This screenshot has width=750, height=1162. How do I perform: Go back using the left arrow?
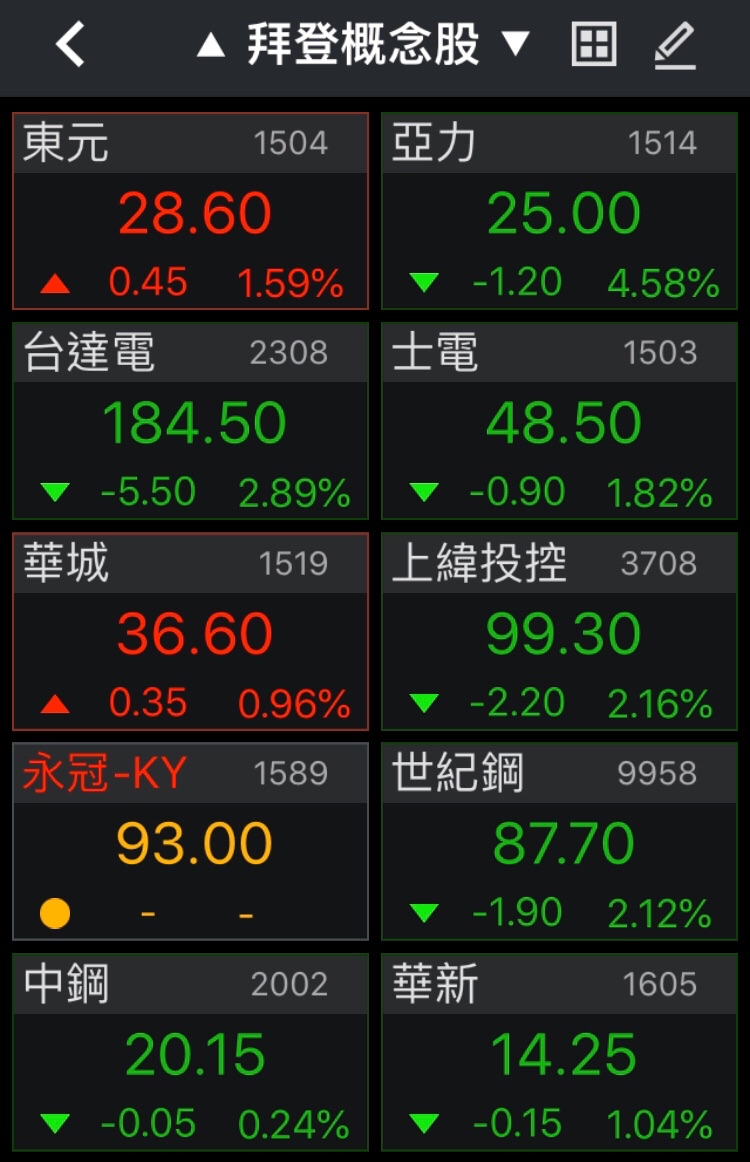pyautogui.click(x=70, y=45)
